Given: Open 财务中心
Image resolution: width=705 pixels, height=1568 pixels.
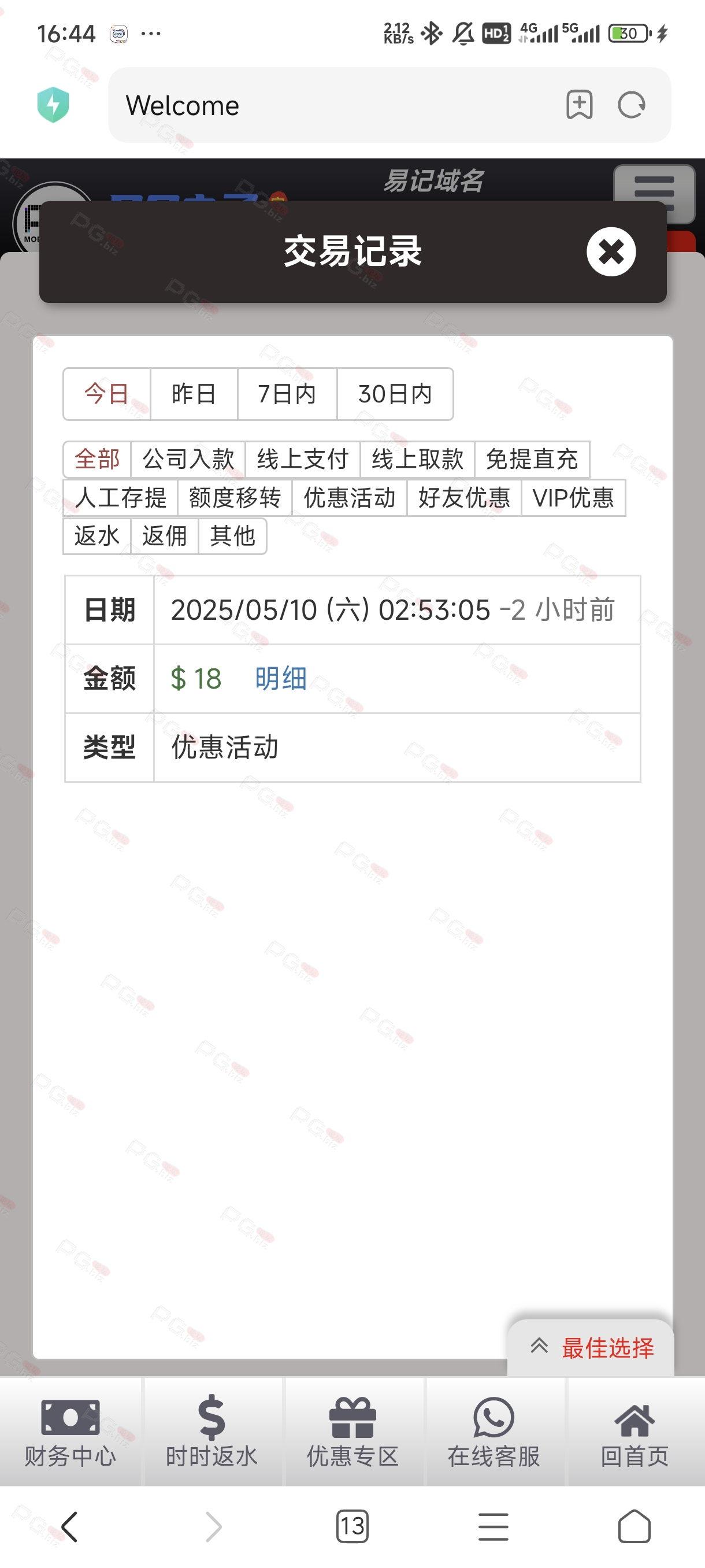Looking at the screenshot, I should coord(70,1432).
